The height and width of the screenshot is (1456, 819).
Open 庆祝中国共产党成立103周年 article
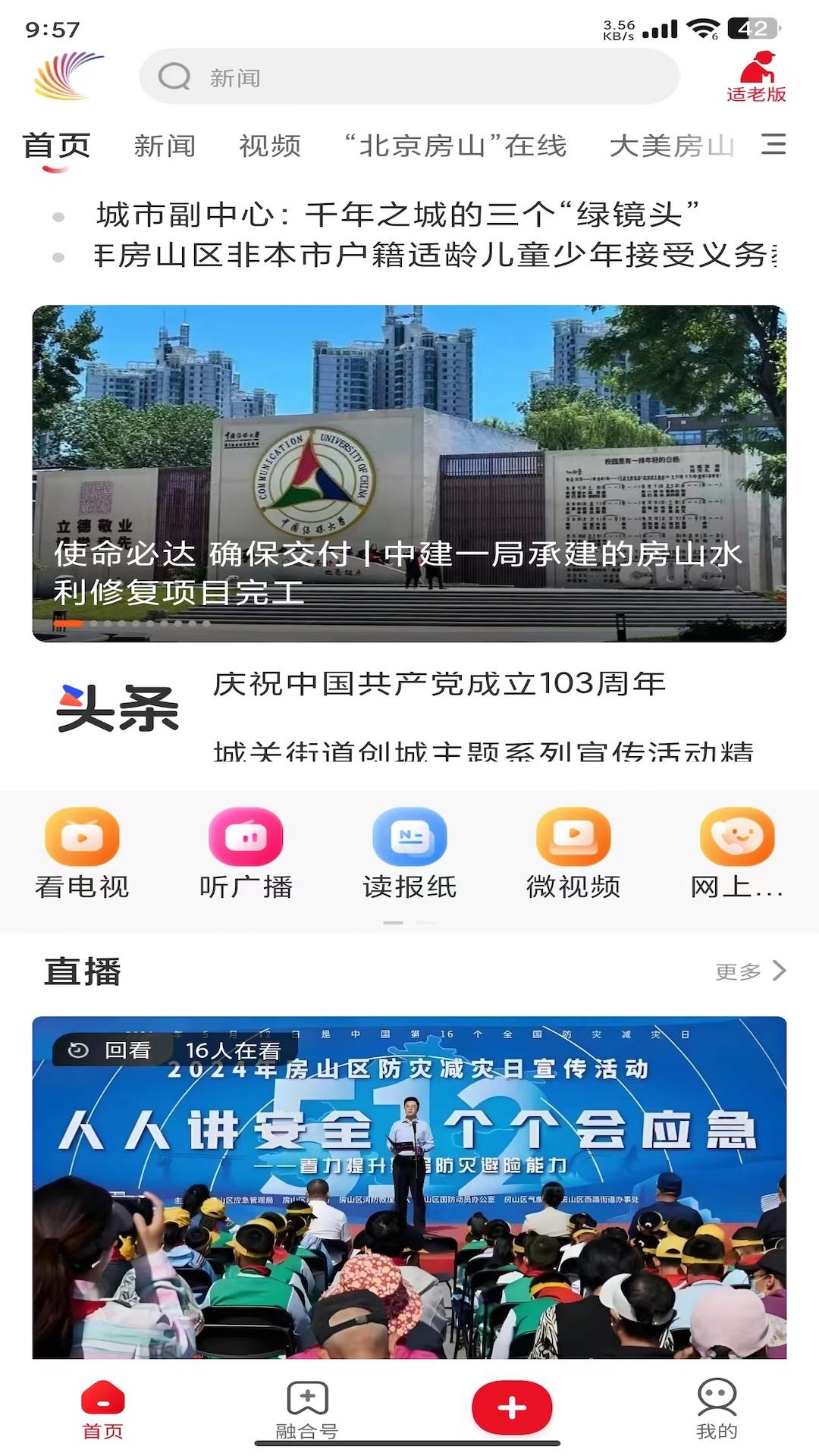(438, 685)
